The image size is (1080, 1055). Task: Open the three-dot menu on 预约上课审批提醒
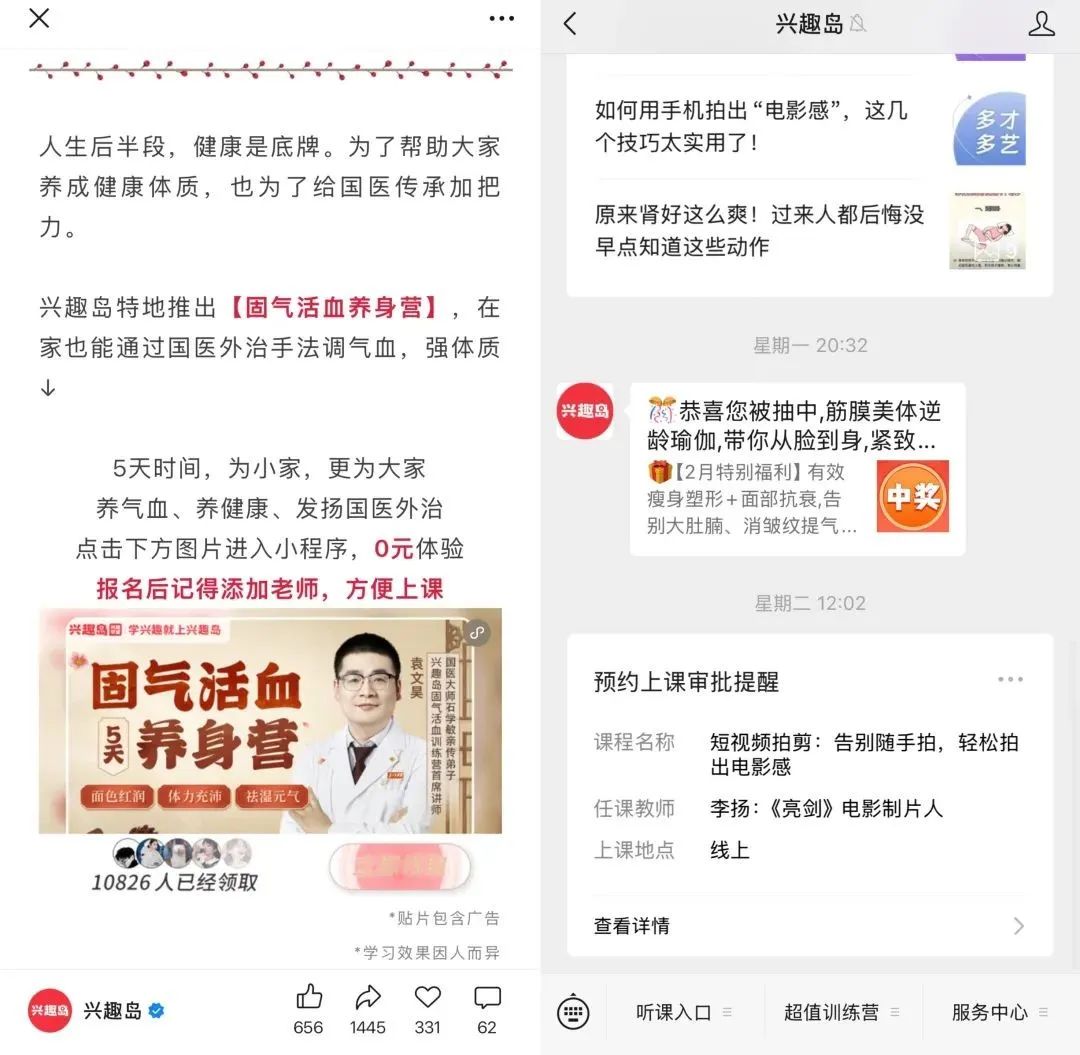pyautogui.click(x=1010, y=680)
